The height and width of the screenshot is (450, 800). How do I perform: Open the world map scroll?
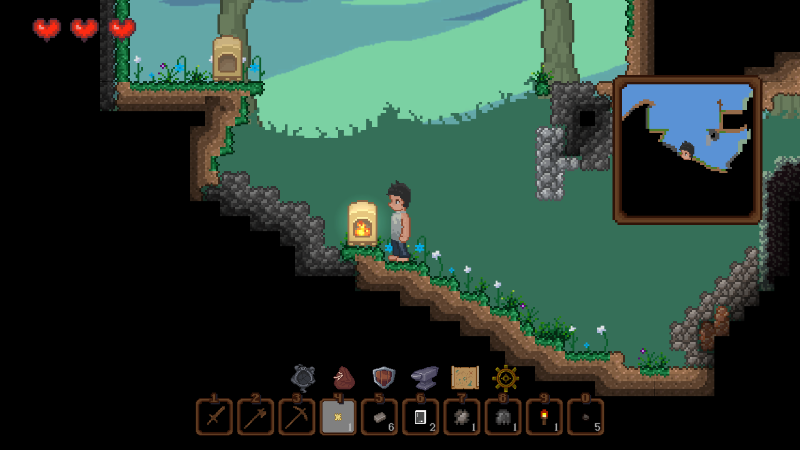(465, 378)
